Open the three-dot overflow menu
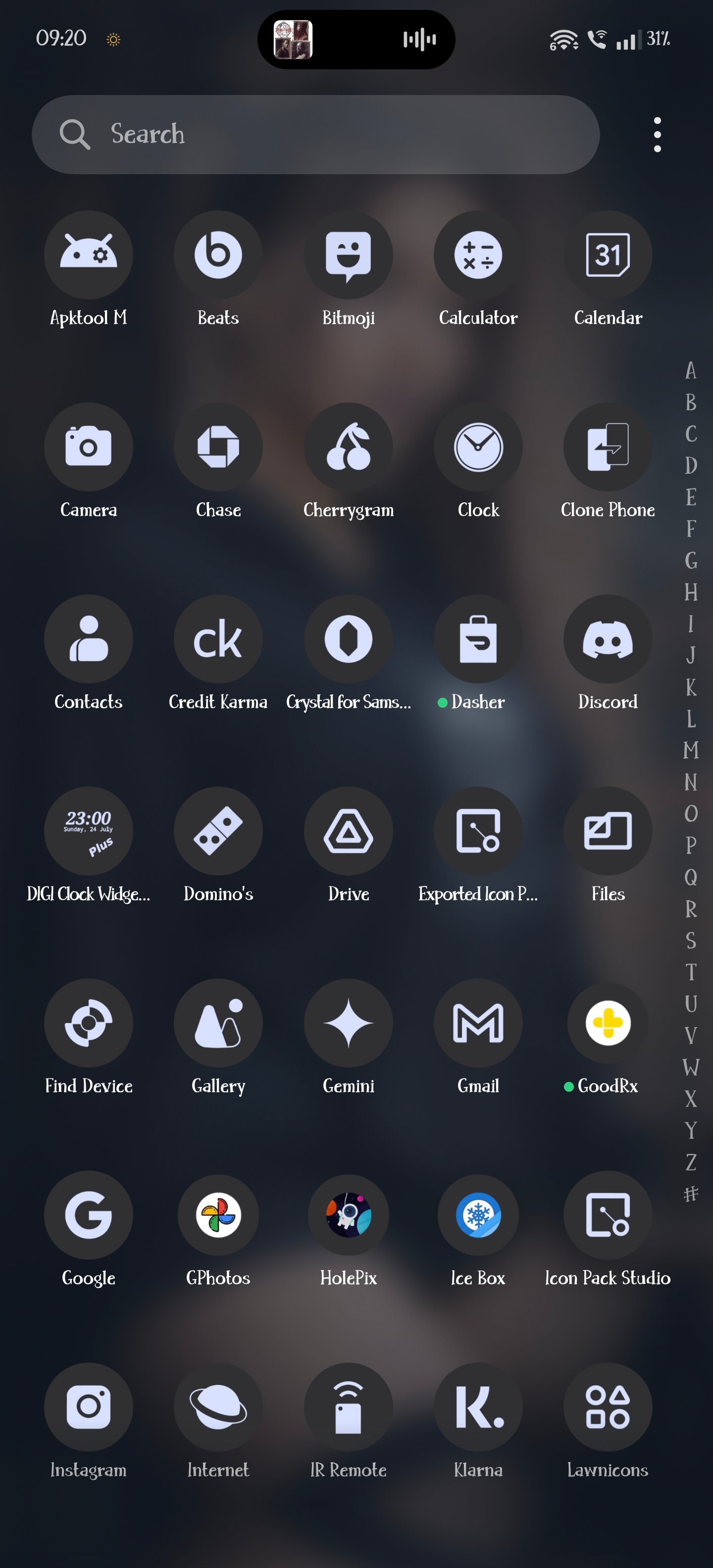 657,135
